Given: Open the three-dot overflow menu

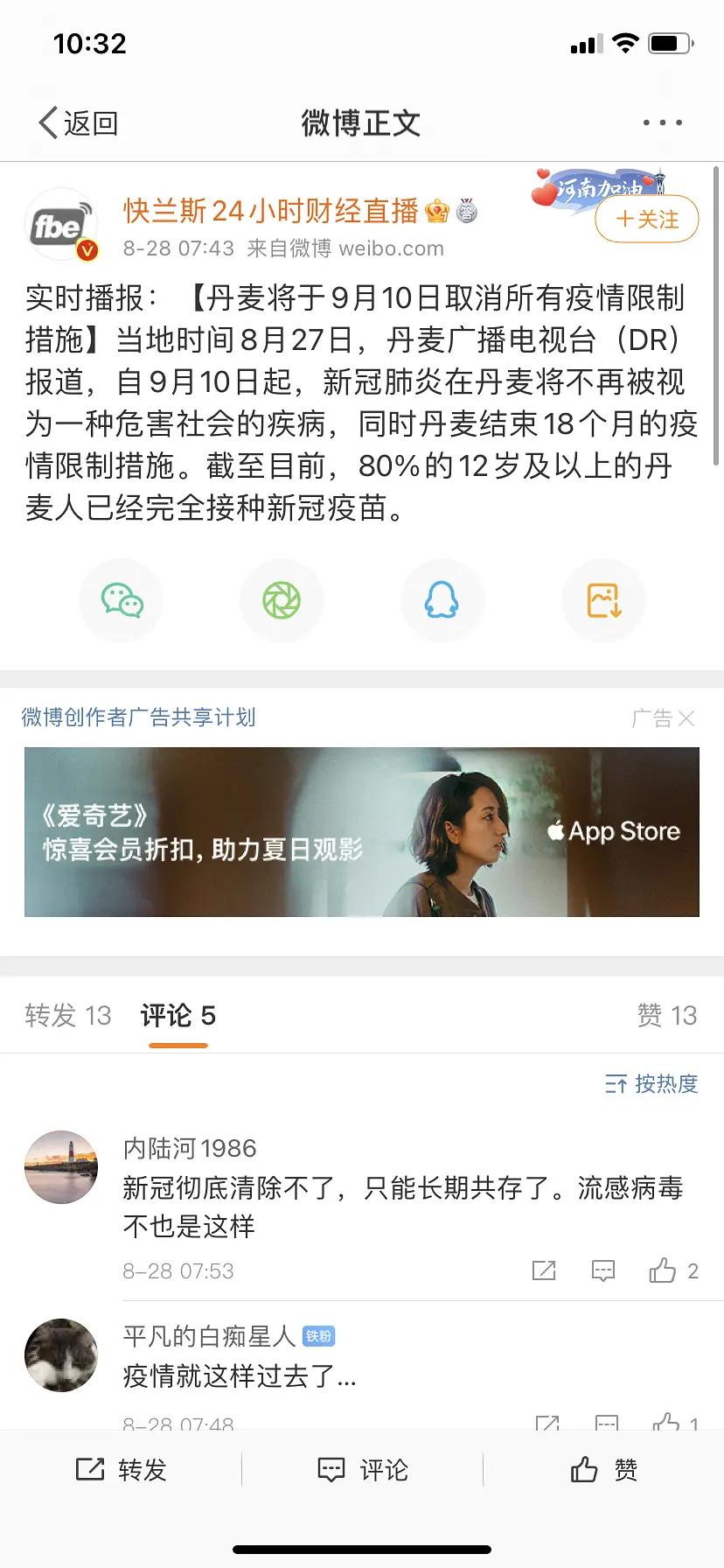Looking at the screenshot, I should [x=662, y=123].
